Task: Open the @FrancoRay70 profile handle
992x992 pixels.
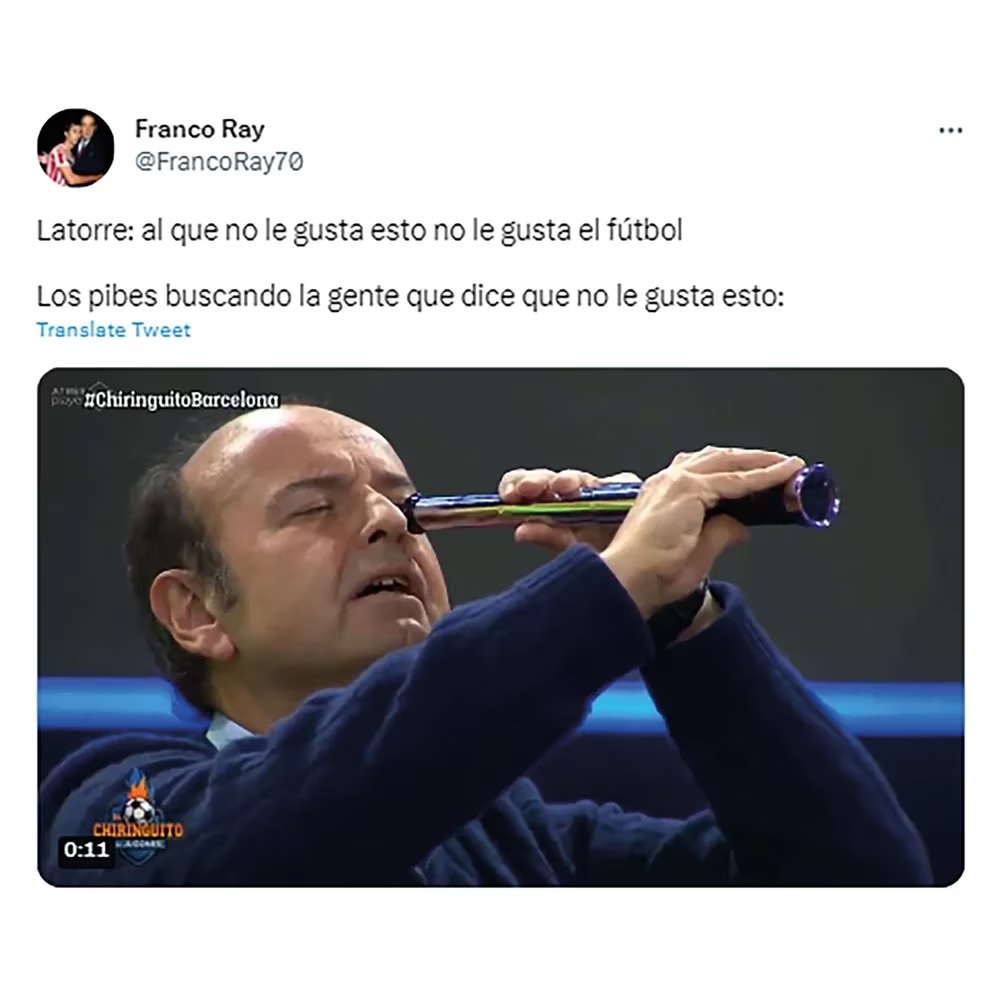Action: 218,162
